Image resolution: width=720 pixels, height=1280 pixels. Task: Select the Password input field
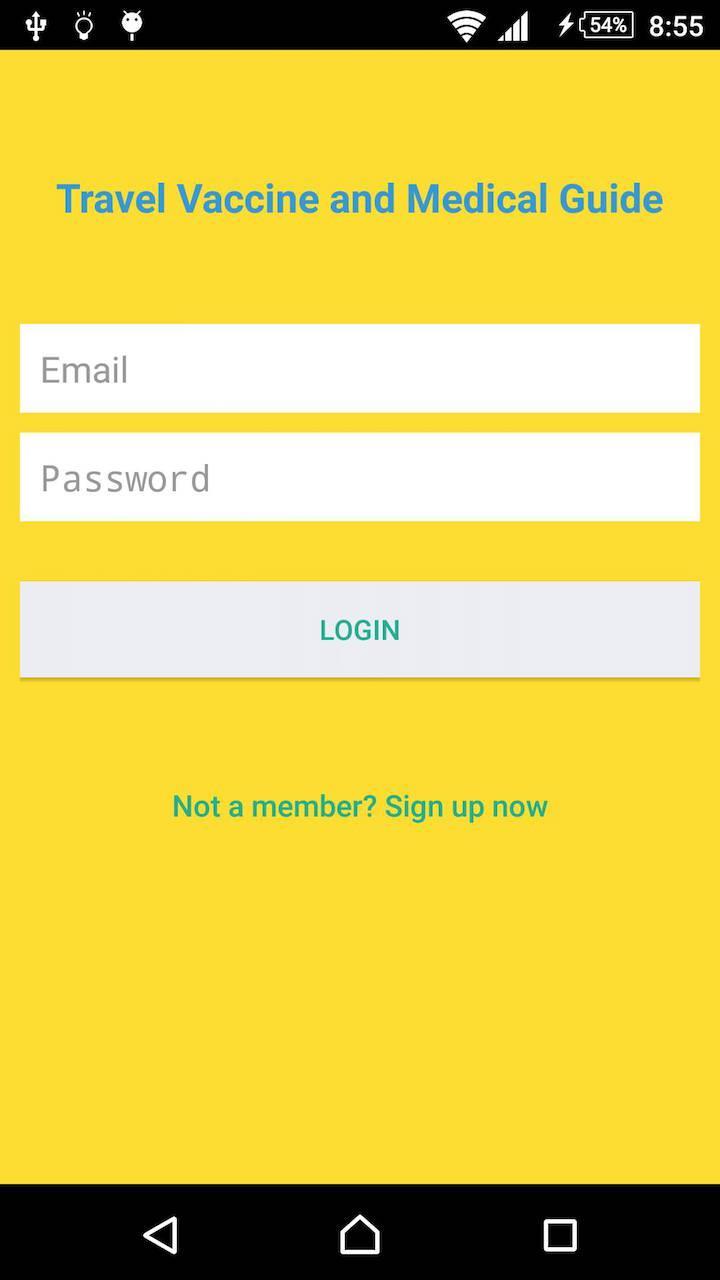[x=360, y=476]
